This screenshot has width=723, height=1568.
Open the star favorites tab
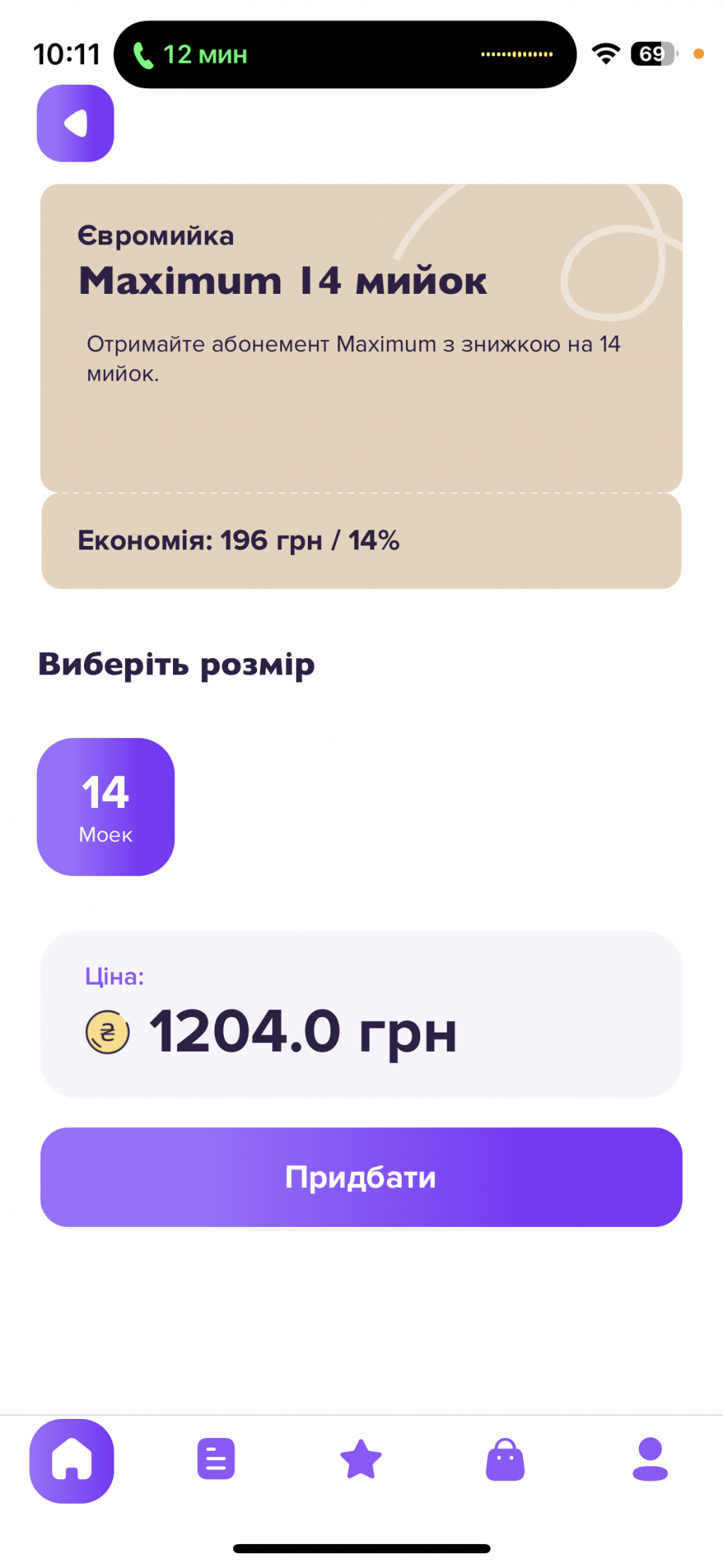361,1459
